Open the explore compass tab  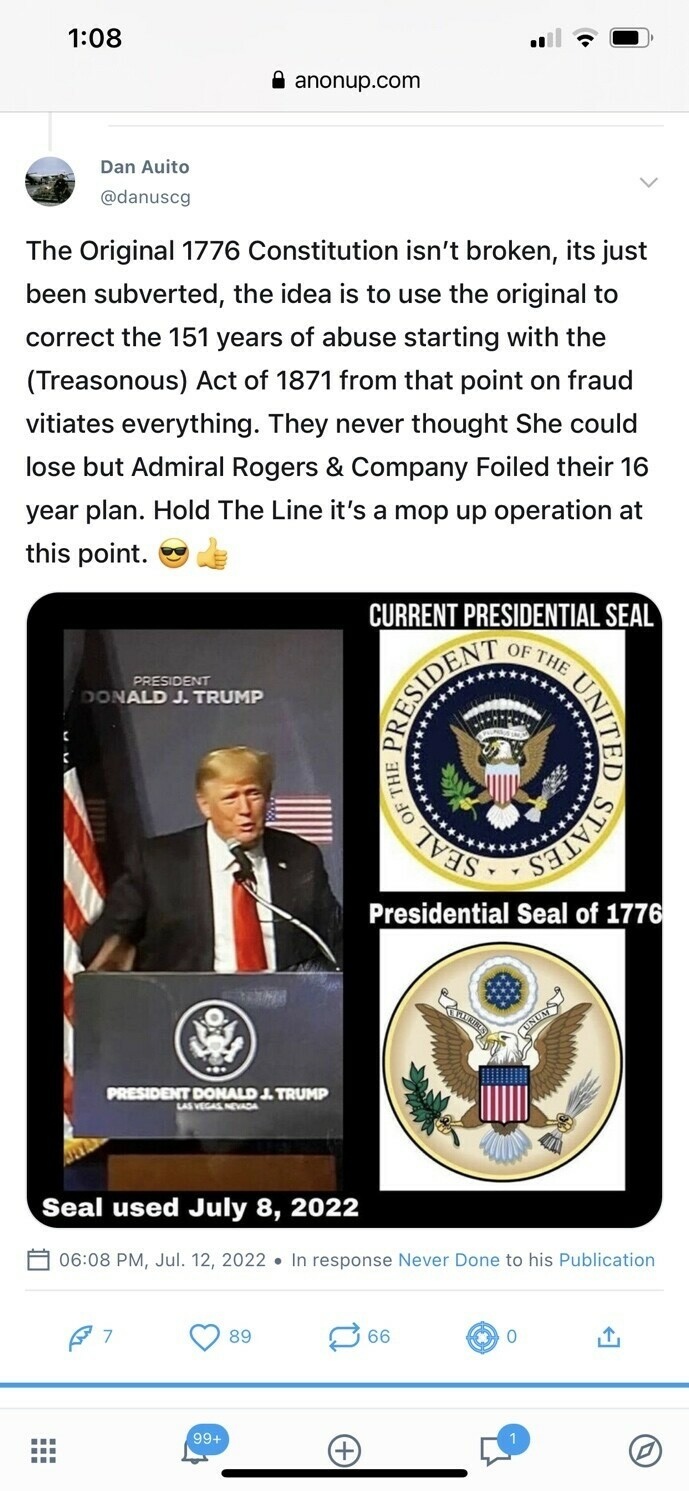coord(645,1450)
